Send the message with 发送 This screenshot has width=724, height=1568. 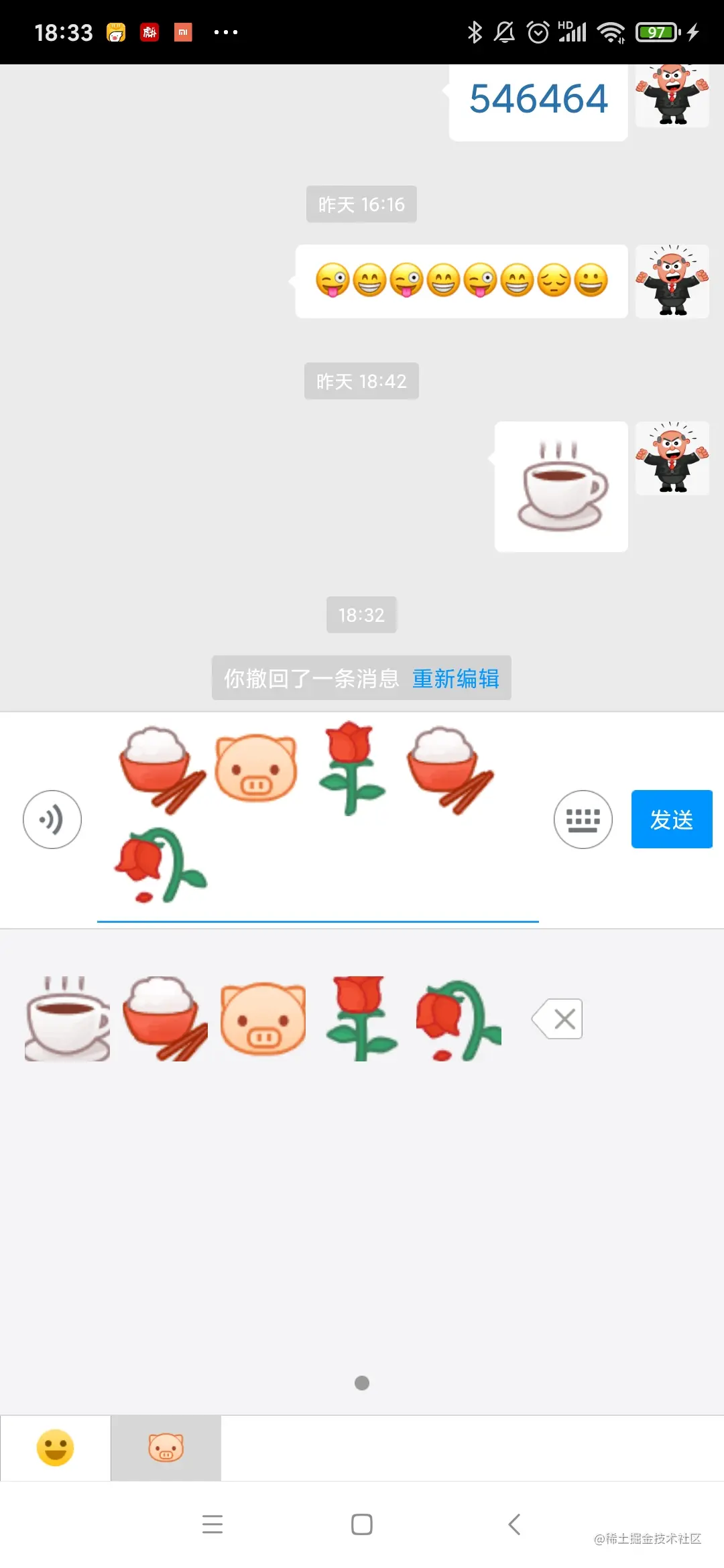pyautogui.click(x=671, y=819)
